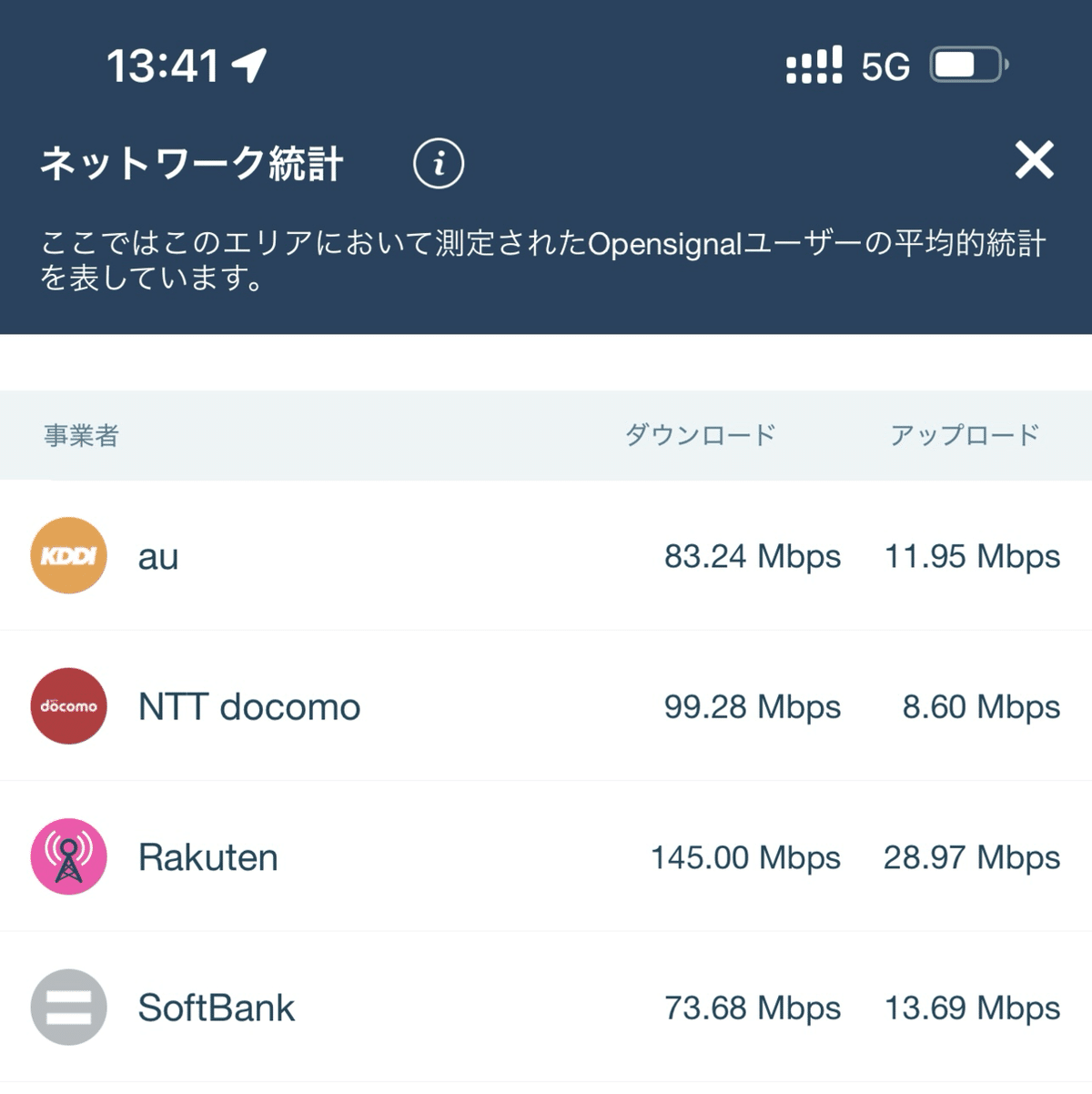Close the network statistics panel
1092x1094 pixels.
[x=1033, y=160]
